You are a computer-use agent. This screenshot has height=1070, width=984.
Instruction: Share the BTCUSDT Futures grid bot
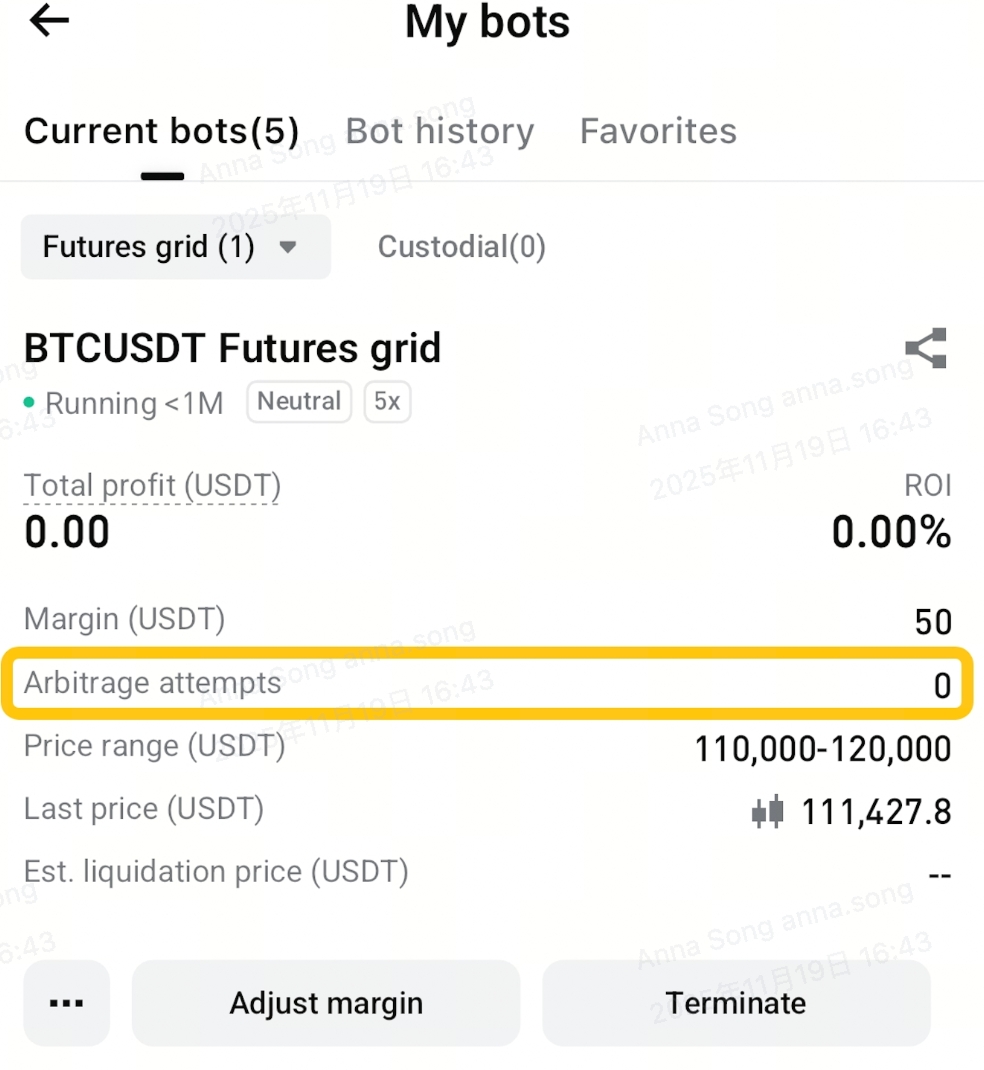[925, 348]
